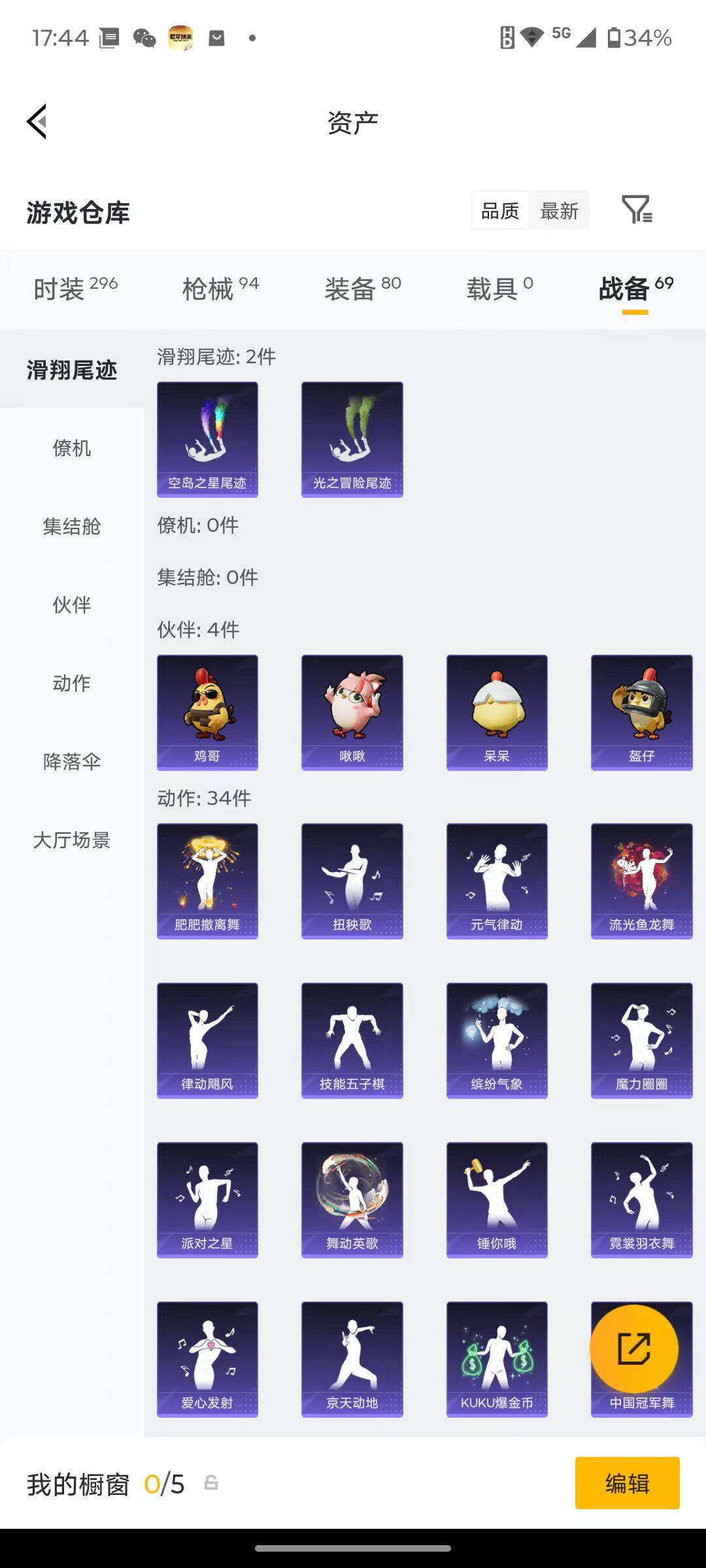Select the 鸡哥 companion thumbnail
This screenshot has width=706, height=1568.
[x=207, y=711]
